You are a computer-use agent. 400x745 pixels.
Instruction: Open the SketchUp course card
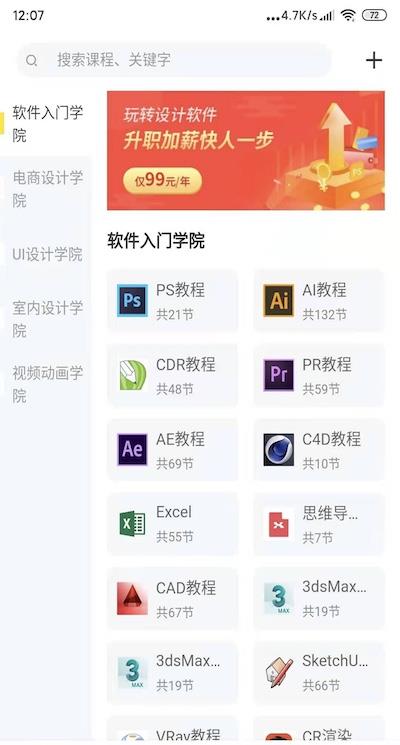(x=319, y=672)
